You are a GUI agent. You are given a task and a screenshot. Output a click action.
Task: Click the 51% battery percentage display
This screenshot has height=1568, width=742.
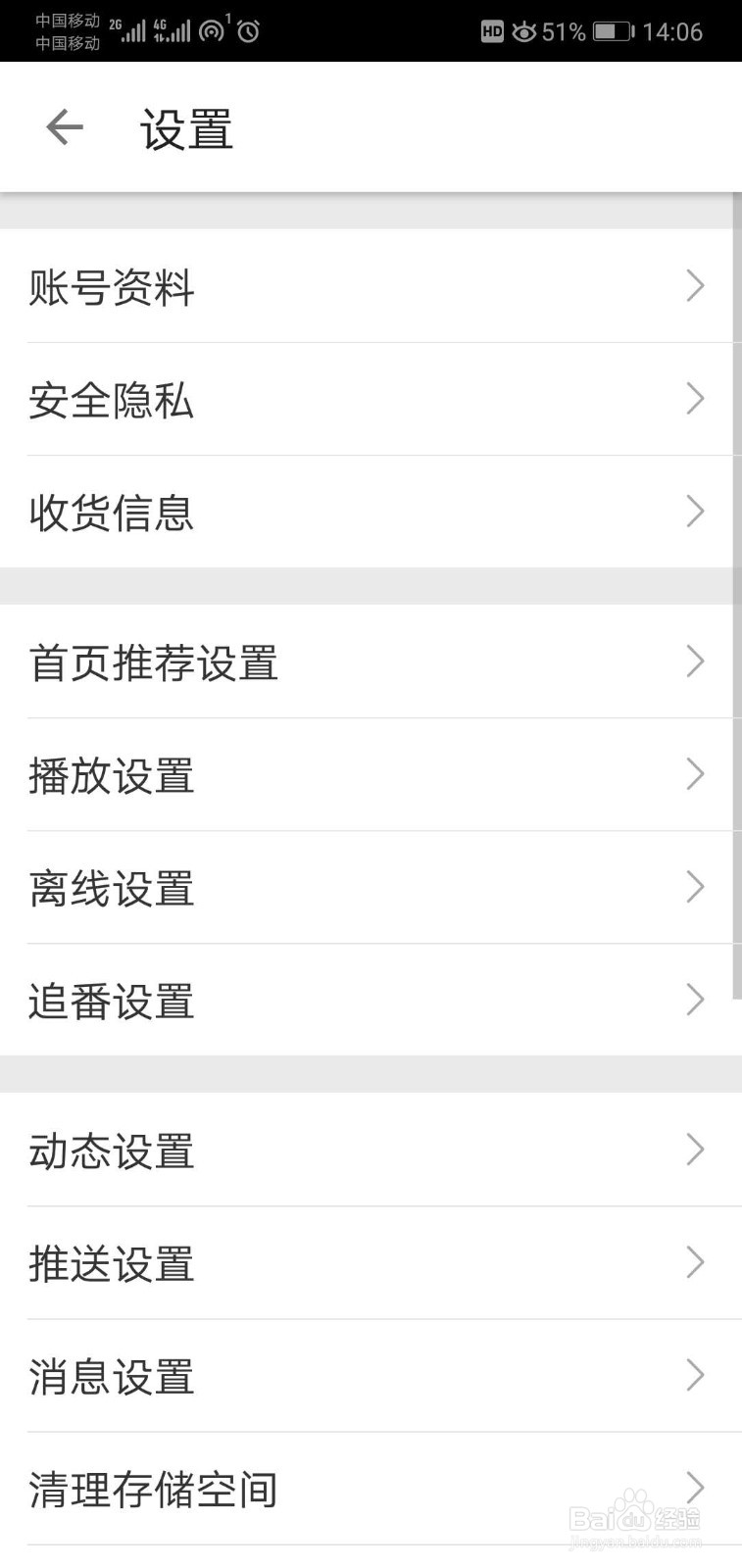tap(562, 32)
